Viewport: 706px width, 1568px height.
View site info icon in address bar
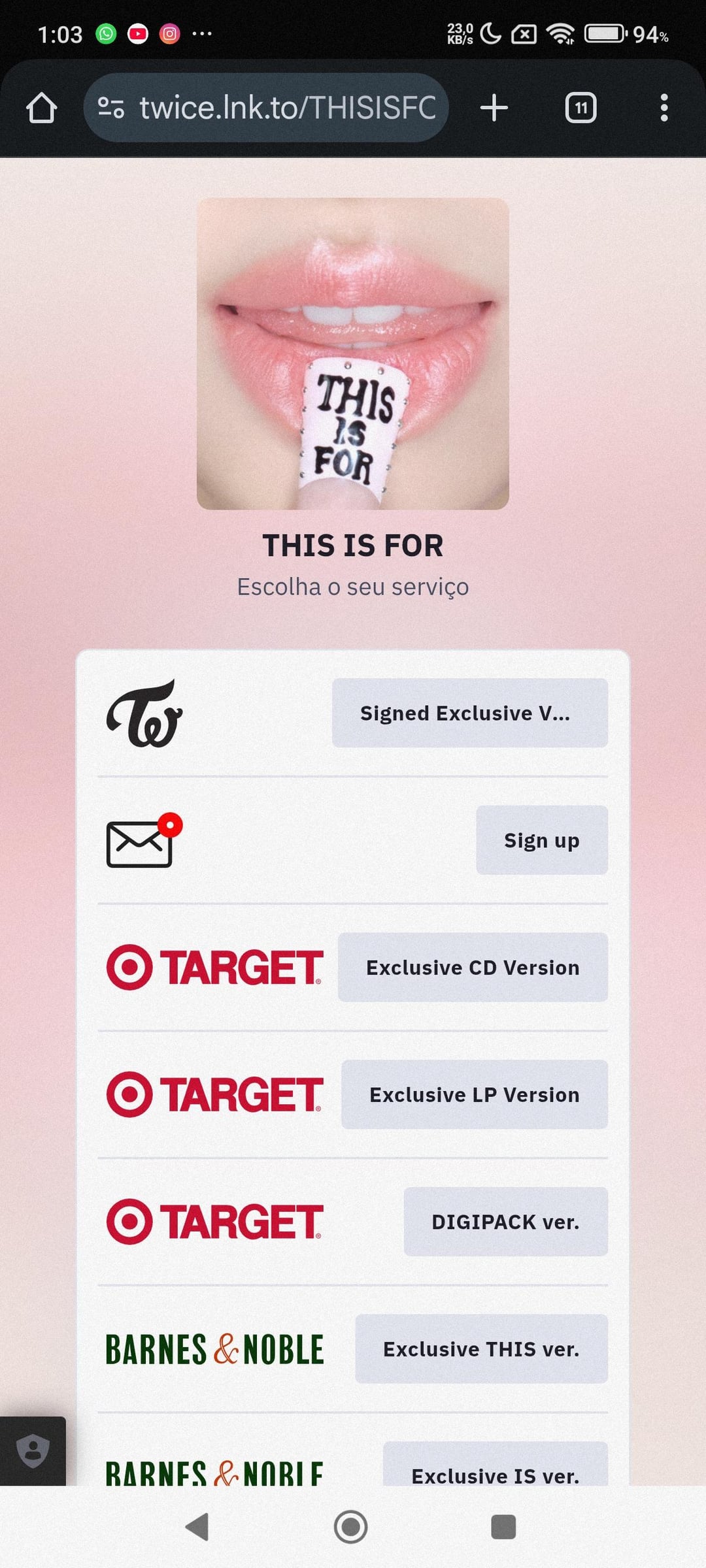(111, 108)
